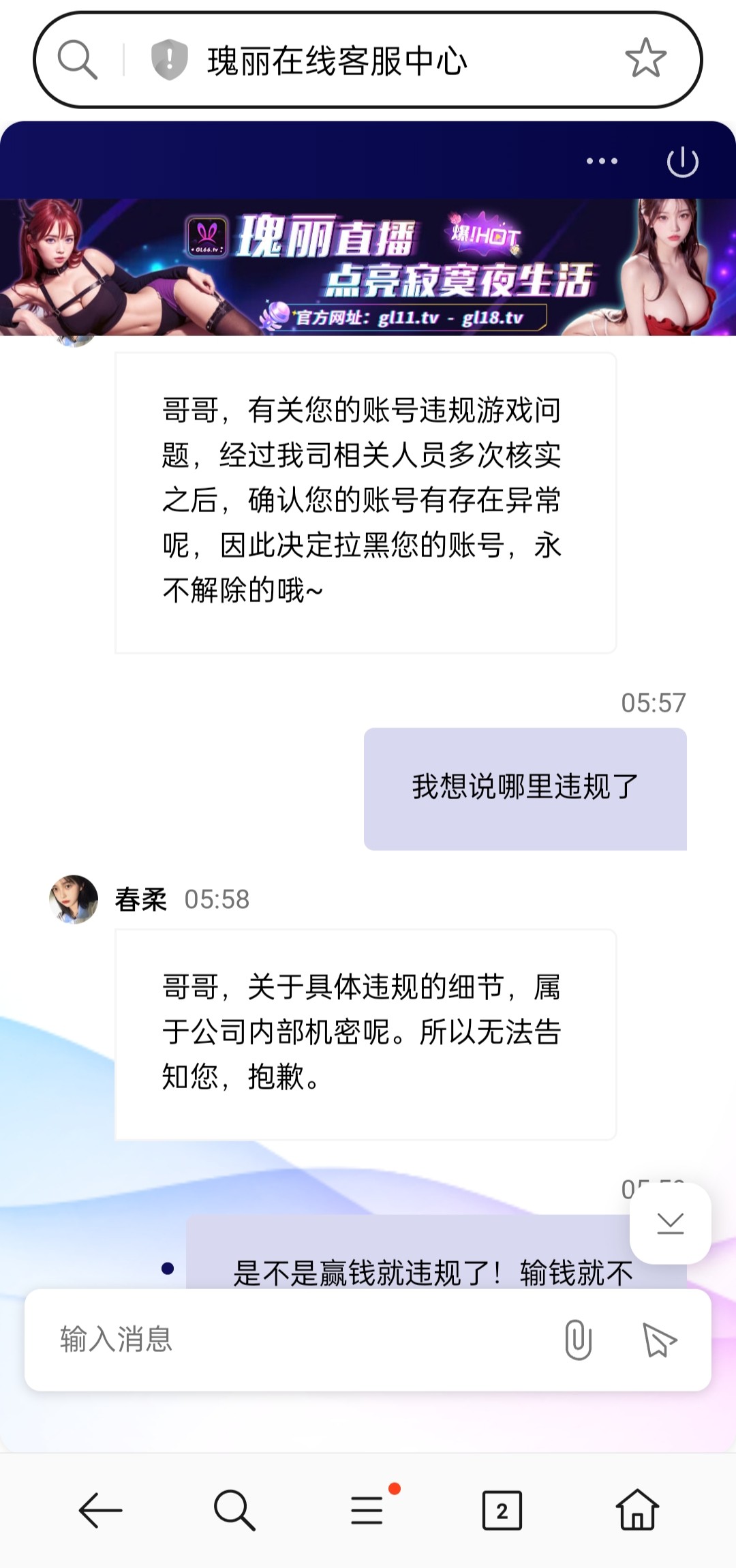Bookmark this page with the star icon
Screen dimensions: 736x1568
click(645, 59)
